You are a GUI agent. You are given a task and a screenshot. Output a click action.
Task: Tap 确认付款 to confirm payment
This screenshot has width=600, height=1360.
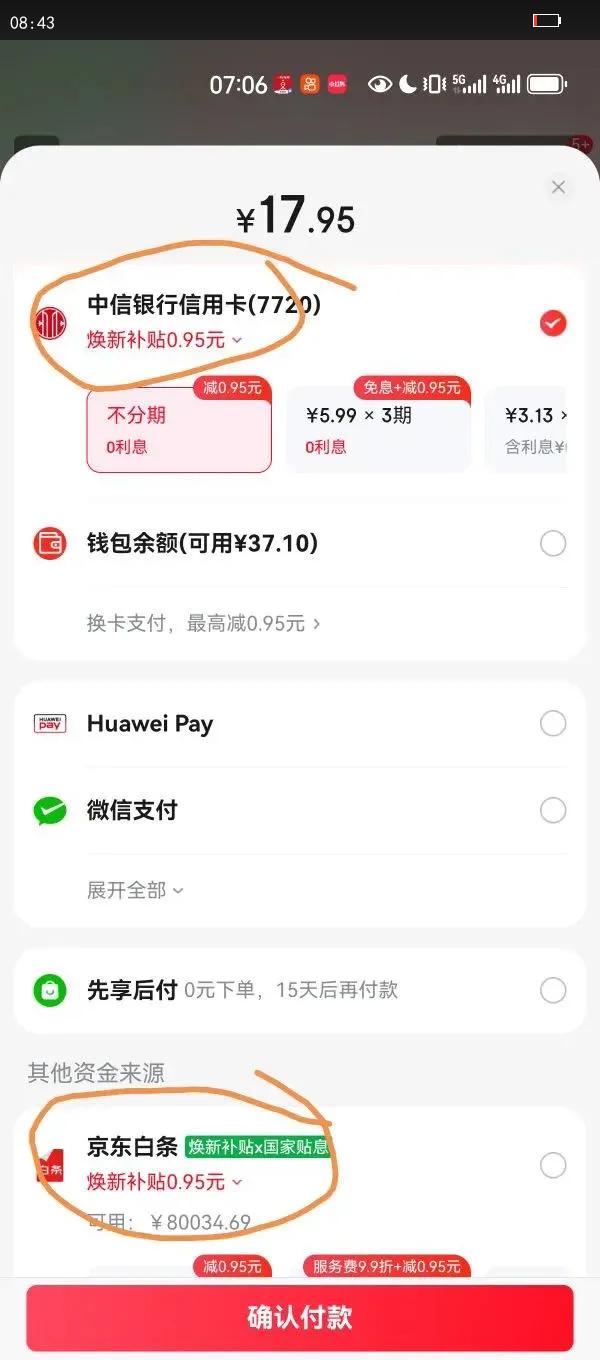(300, 1317)
